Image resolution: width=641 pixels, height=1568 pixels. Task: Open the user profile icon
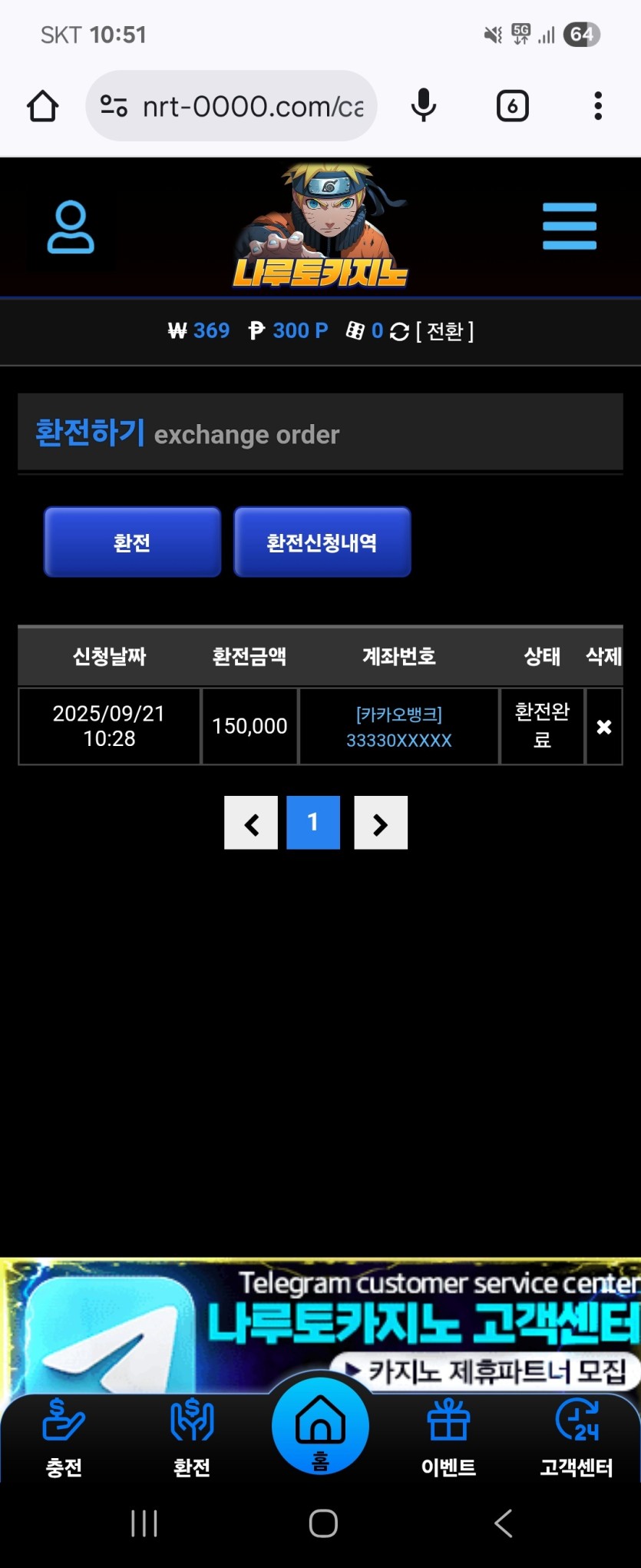[71, 228]
